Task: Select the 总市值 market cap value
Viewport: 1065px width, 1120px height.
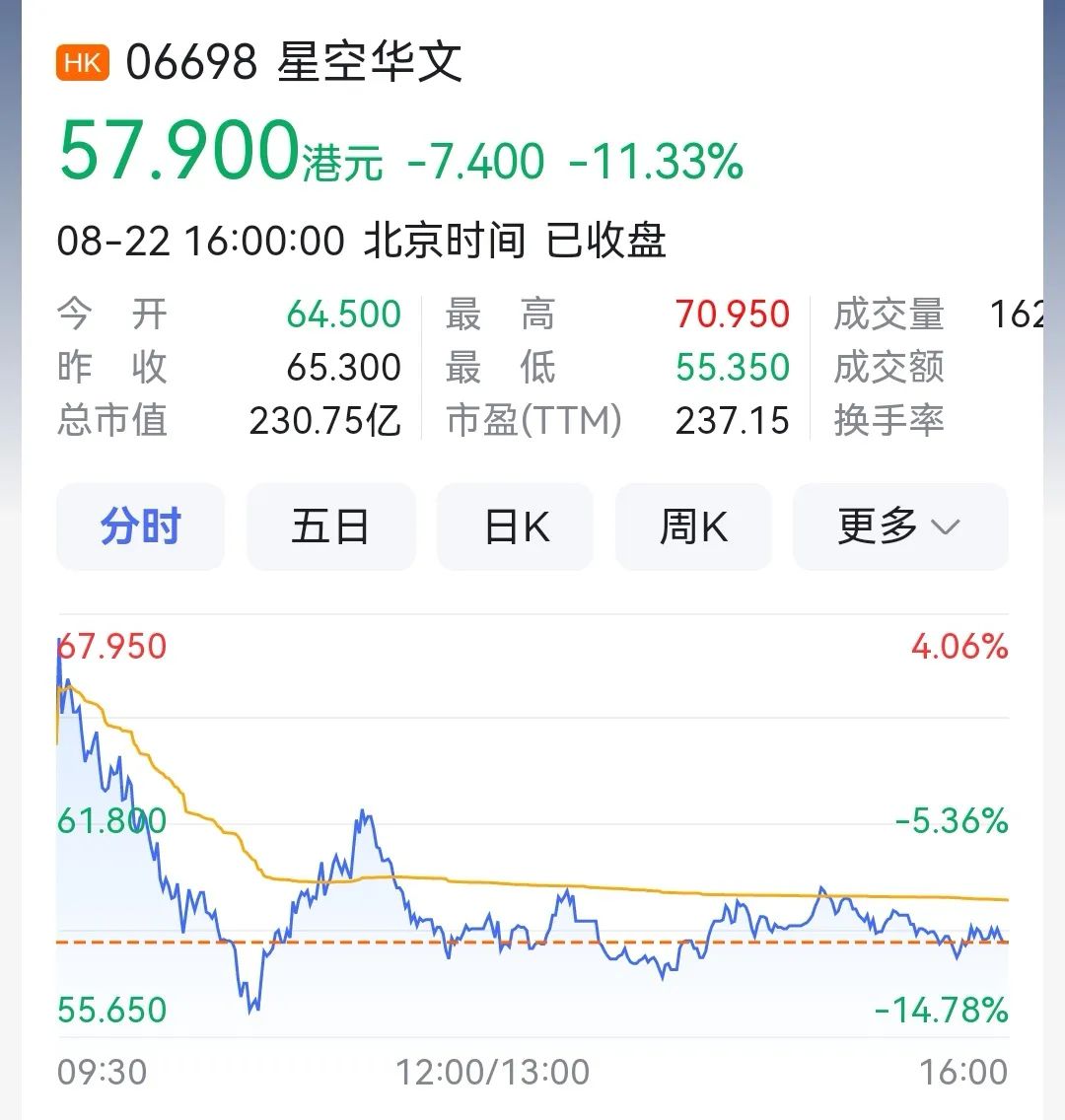Action: (325, 420)
